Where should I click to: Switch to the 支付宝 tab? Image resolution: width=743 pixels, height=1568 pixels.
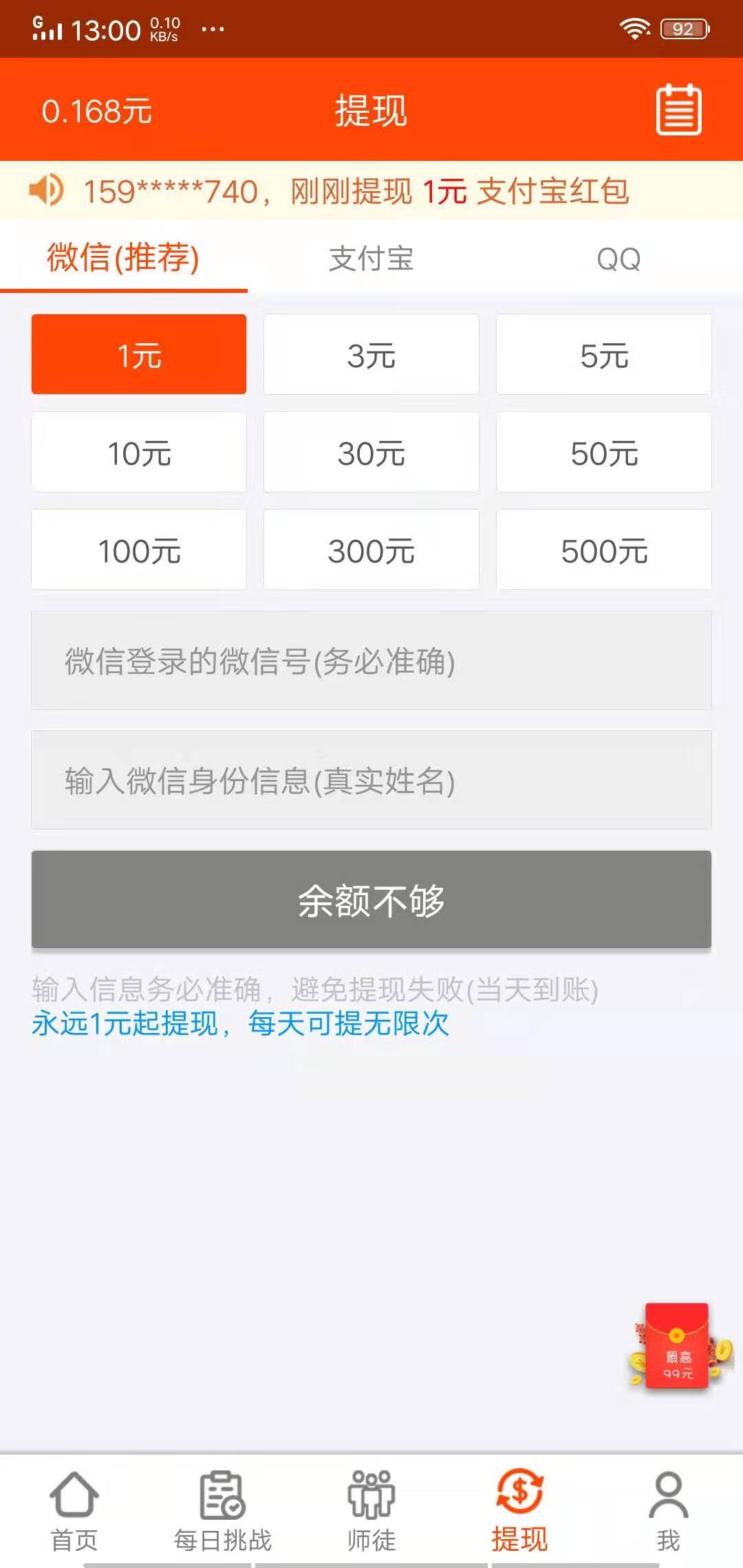[371, 259]
